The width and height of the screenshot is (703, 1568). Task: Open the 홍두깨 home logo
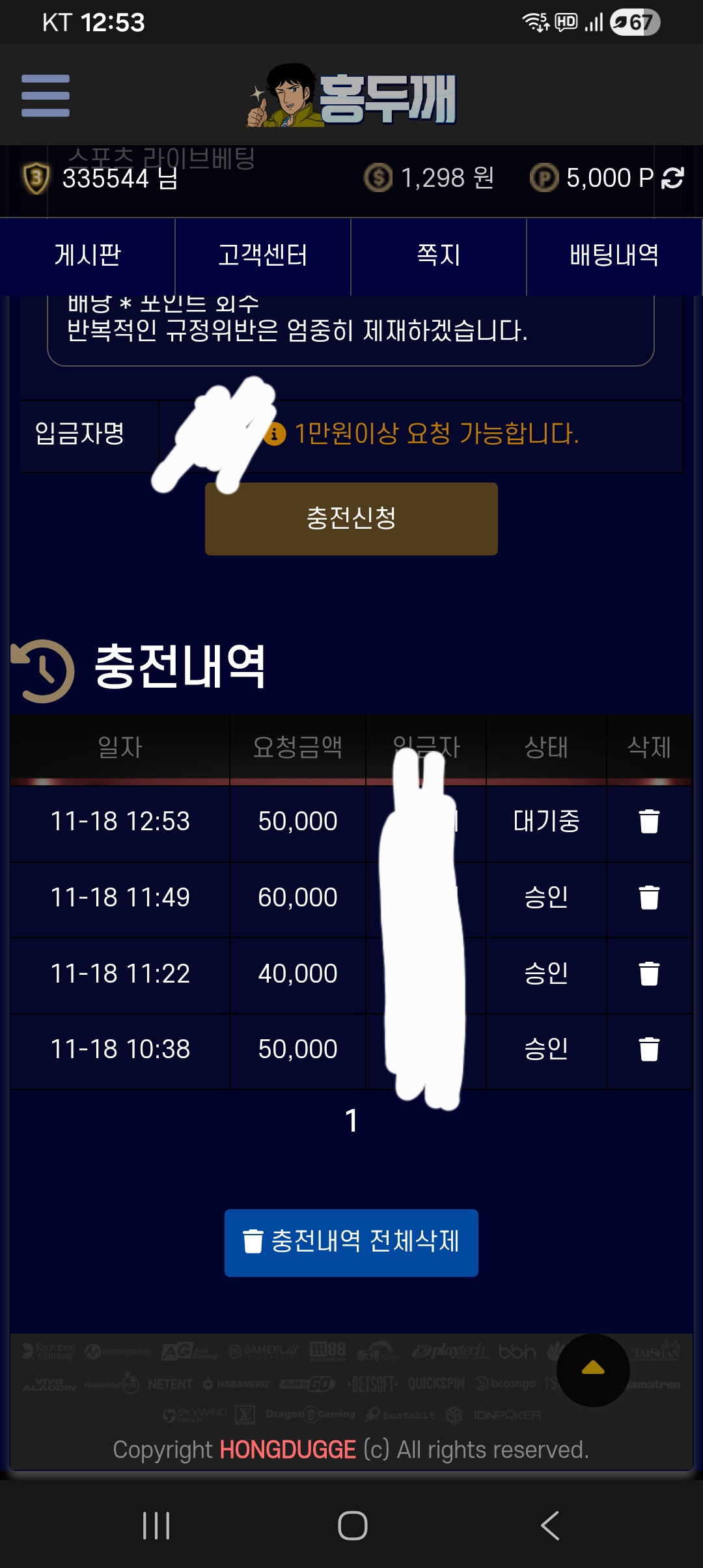click(x=351, y=98)
